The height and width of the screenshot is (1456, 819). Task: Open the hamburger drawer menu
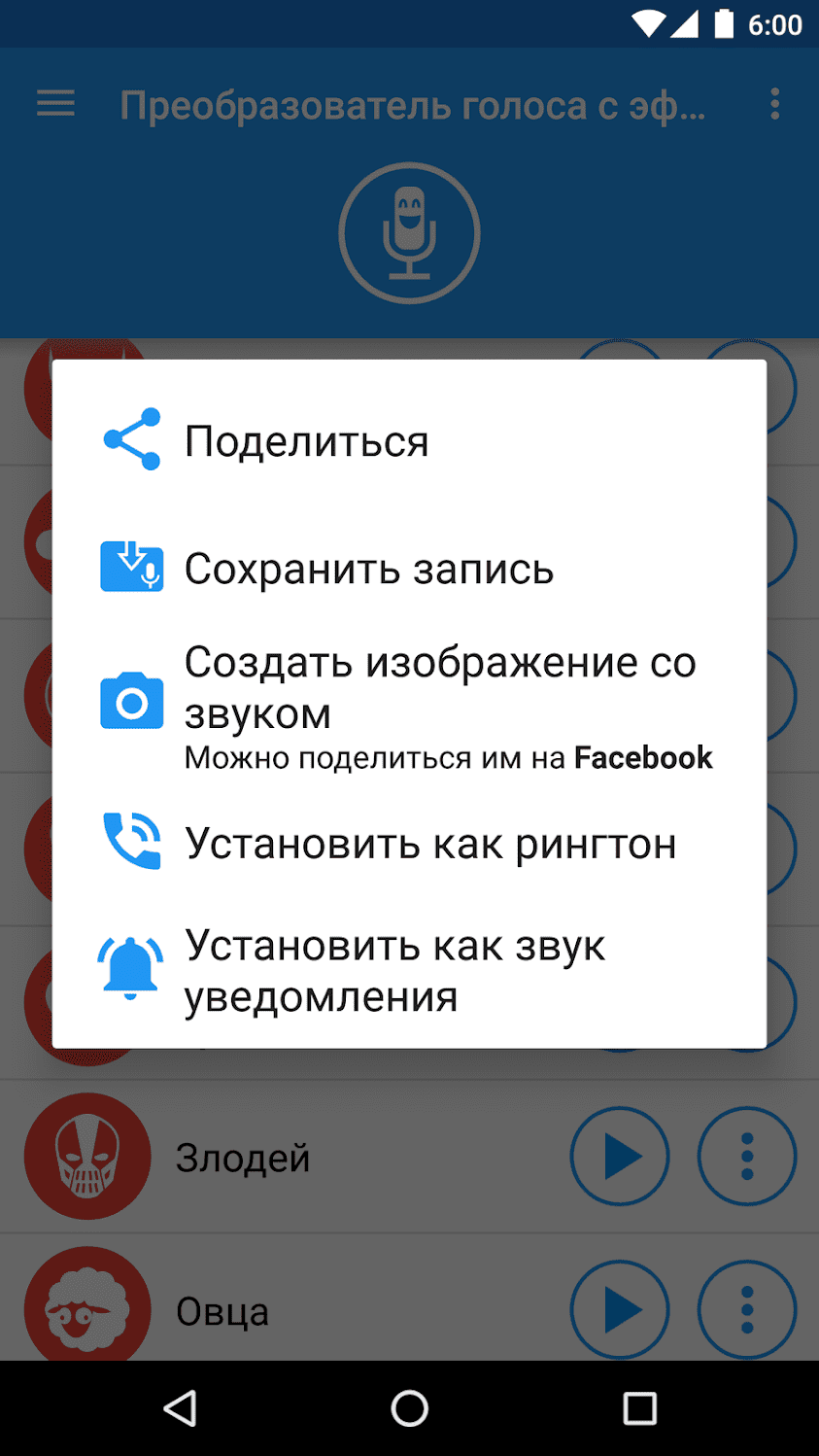(x=55, y=104)
